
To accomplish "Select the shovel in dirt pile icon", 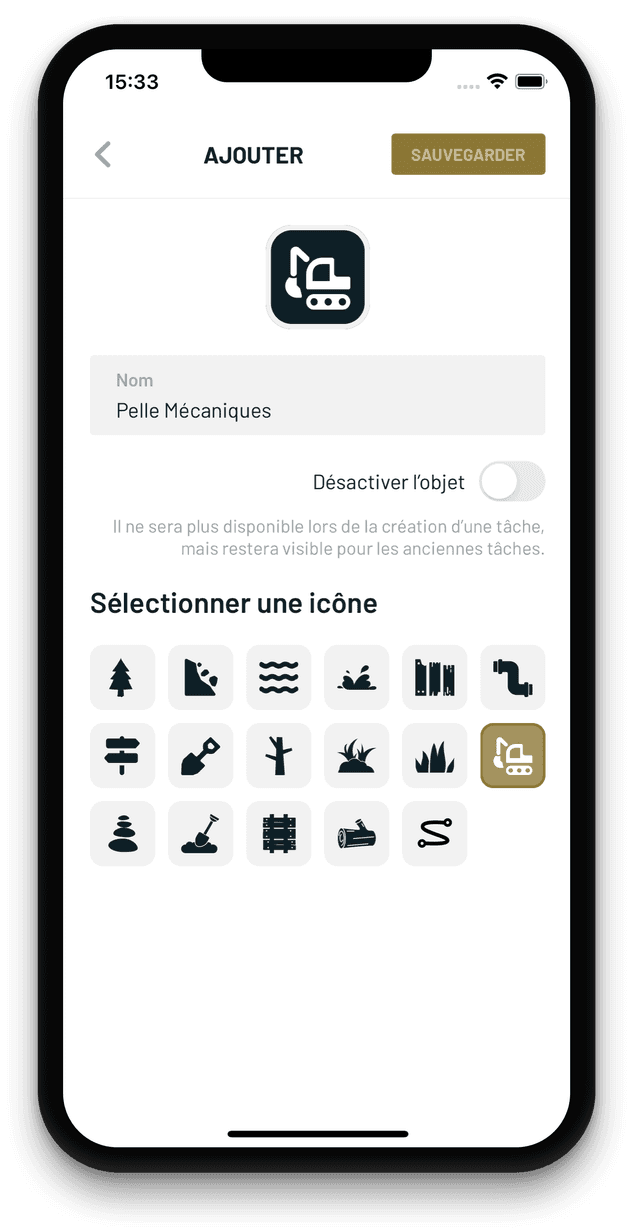I will click(200, 834).
